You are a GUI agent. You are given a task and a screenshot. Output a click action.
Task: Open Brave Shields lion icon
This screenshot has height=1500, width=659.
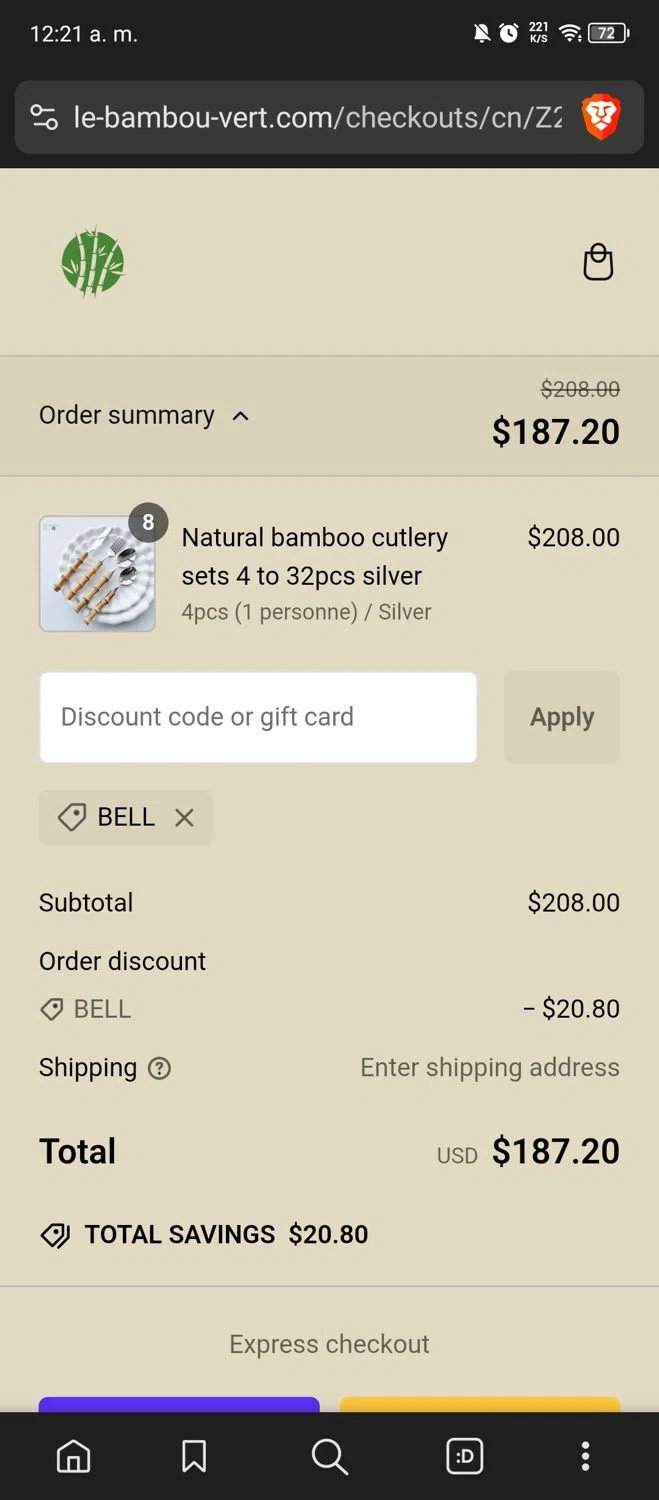[x=601, y=118]
